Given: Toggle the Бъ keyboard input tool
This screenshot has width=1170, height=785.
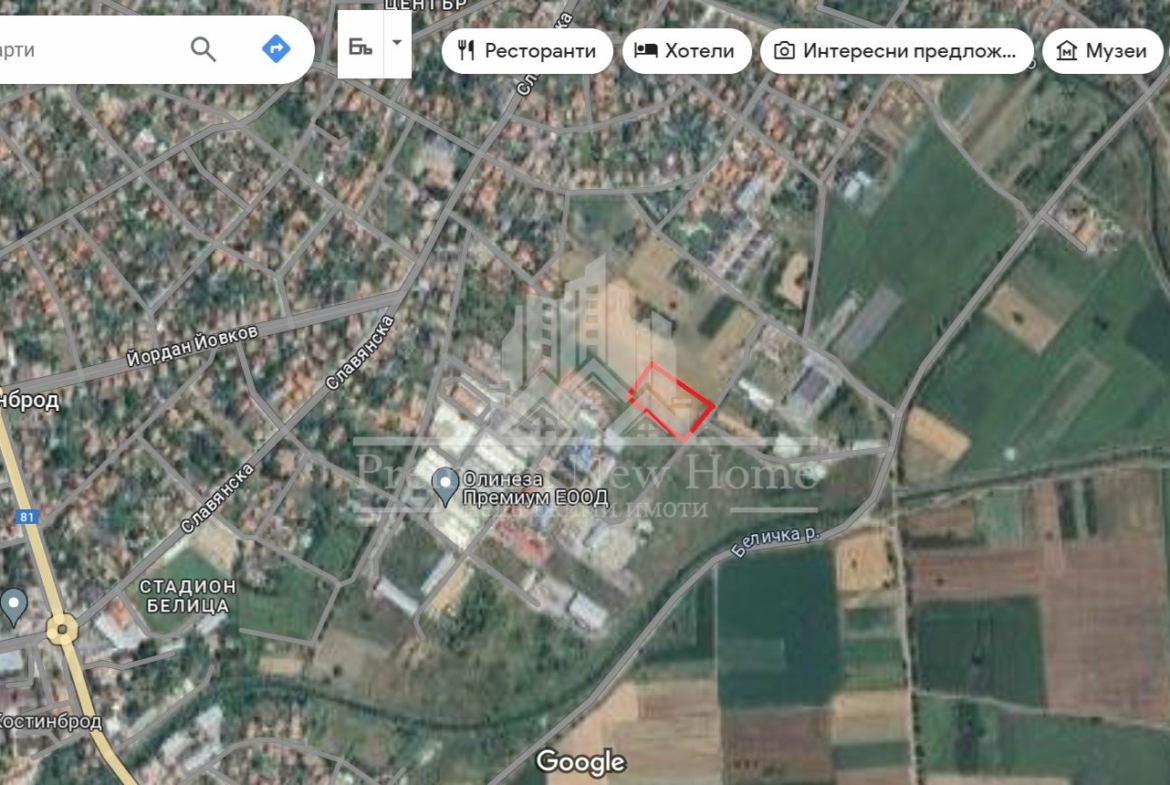Looking at the screenshot, I should (360, 46).
